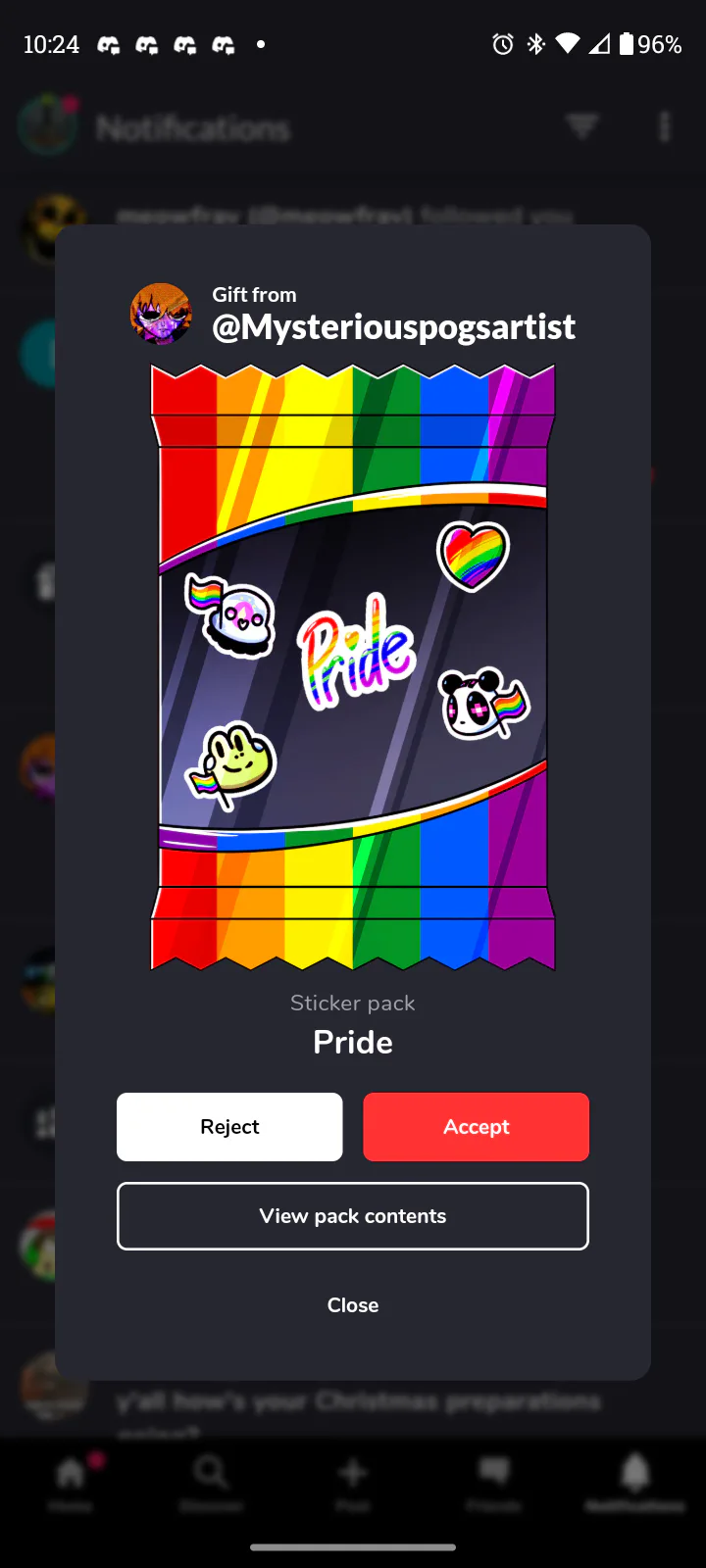Accept the Pride sticker pack gift
Screen dimensions: 706x1568
pyautogui.click(x=476, y=1127)
